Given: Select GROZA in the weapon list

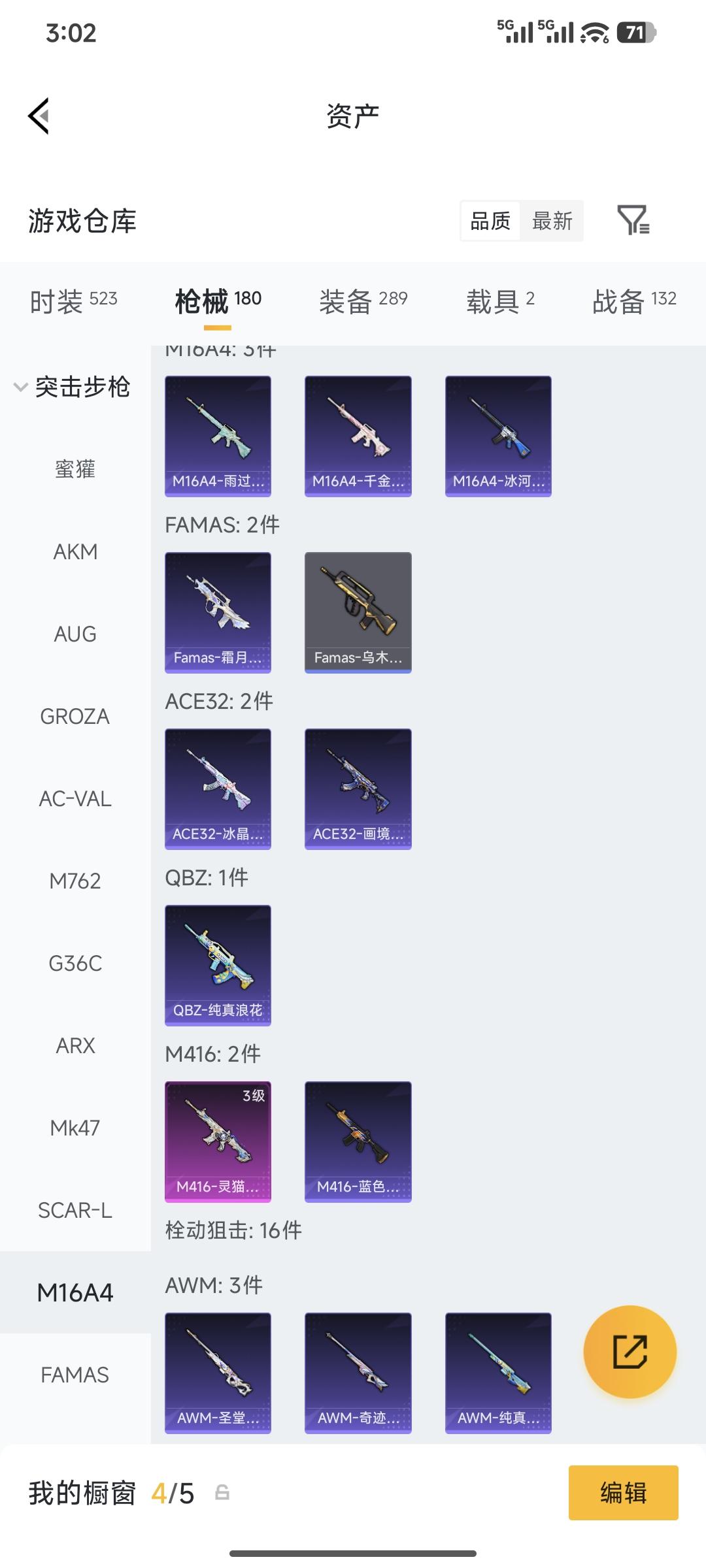Looking at the screenshot, I should tap(75, 717).
